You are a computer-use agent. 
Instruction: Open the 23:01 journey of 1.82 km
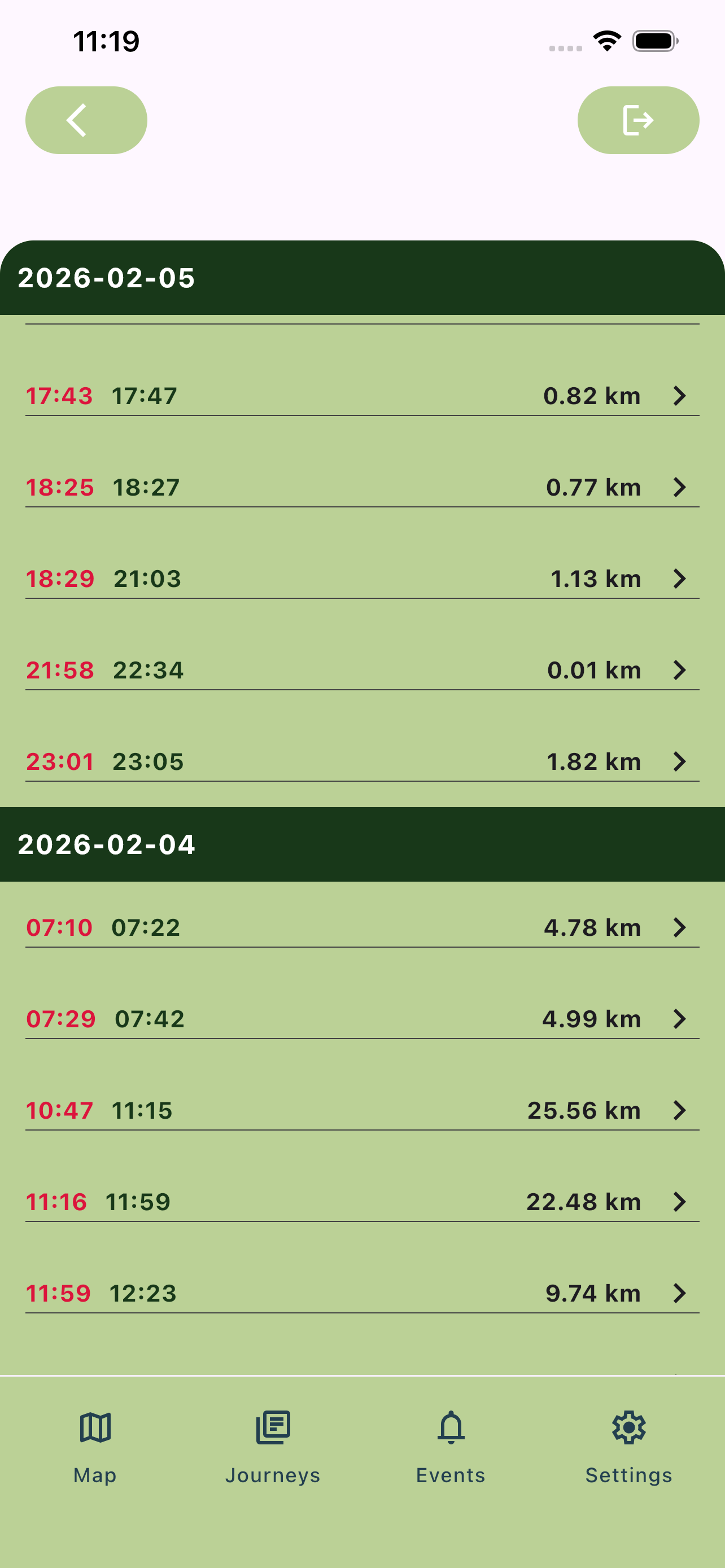[361, 761]
